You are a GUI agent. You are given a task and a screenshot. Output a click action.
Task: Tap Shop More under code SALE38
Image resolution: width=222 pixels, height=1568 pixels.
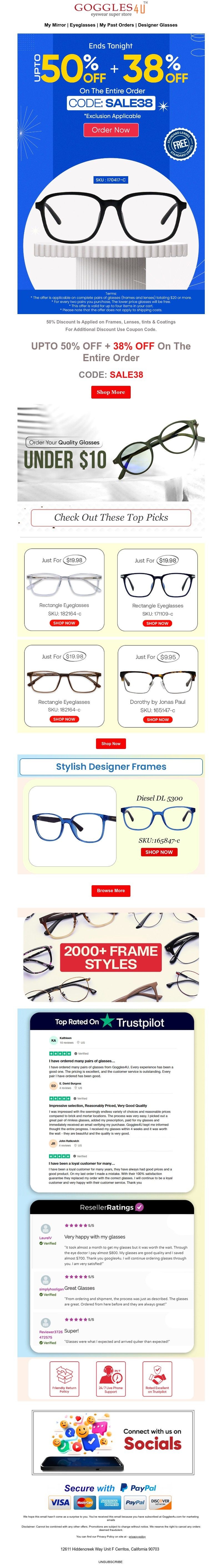(x=110, y=392)
